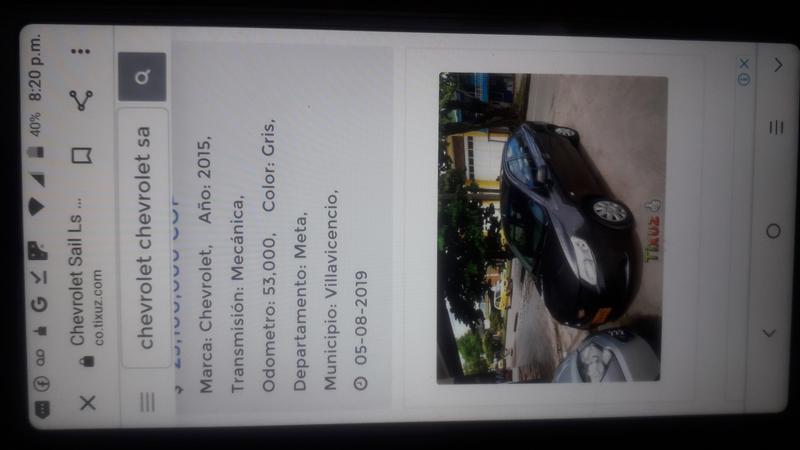Open the browser overflow menu
The width and height of the screenshot is (800, 450).
coord(81,50)
